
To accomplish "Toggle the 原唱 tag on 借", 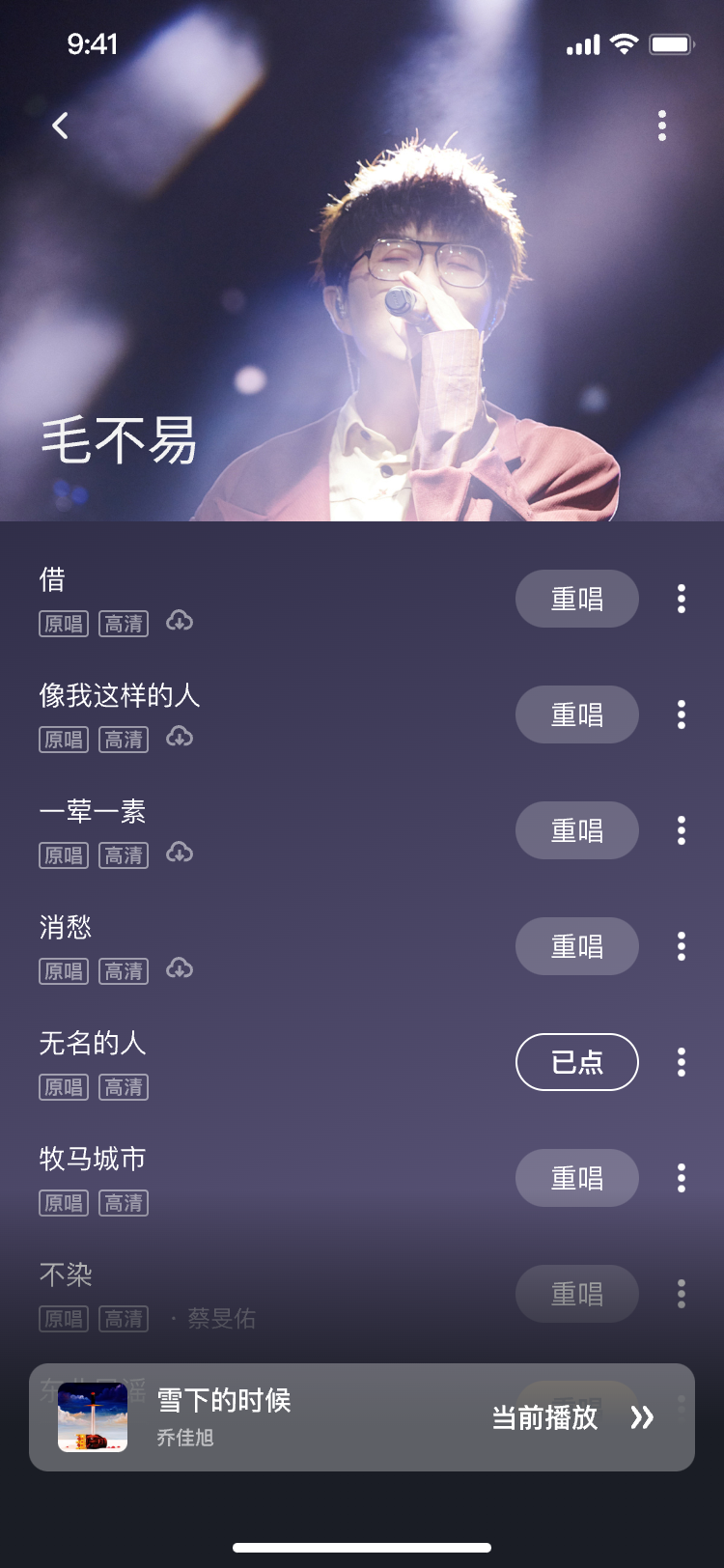I will pos(63,623).
